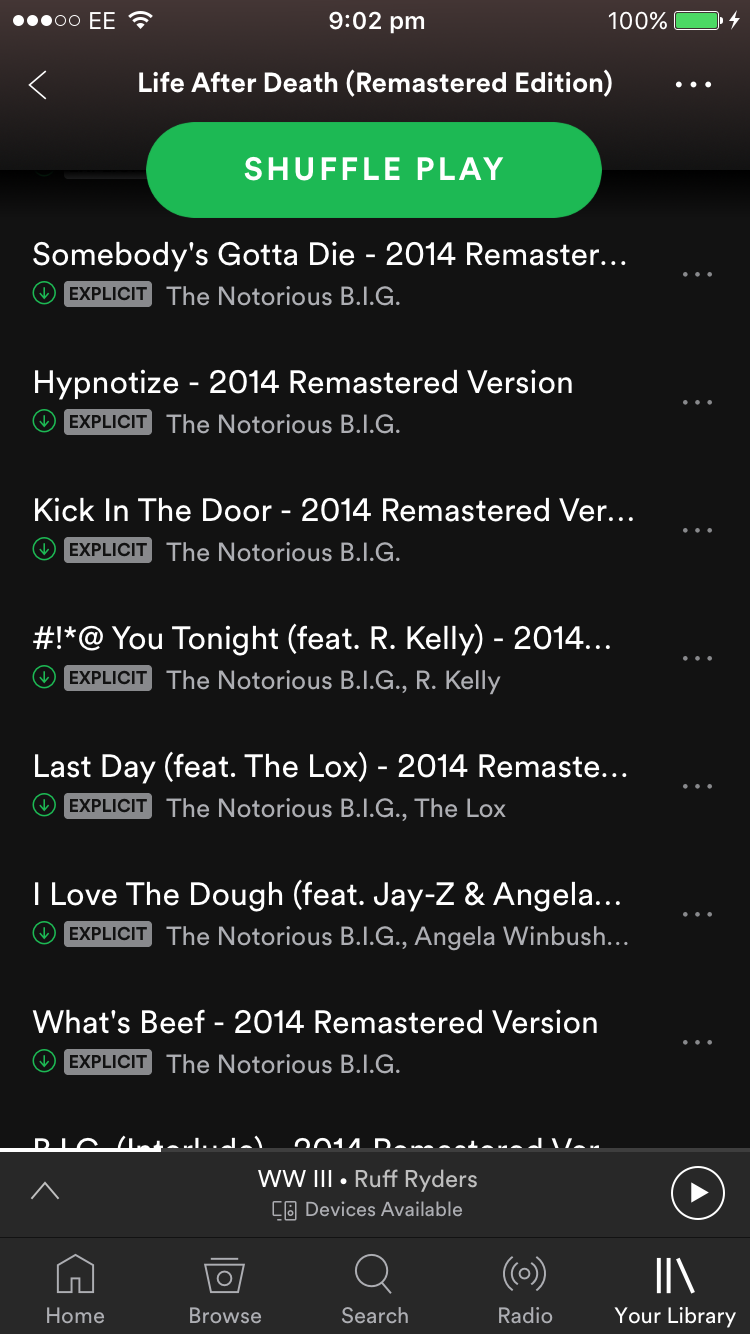Open the Search tab

tap(375, 1290)
